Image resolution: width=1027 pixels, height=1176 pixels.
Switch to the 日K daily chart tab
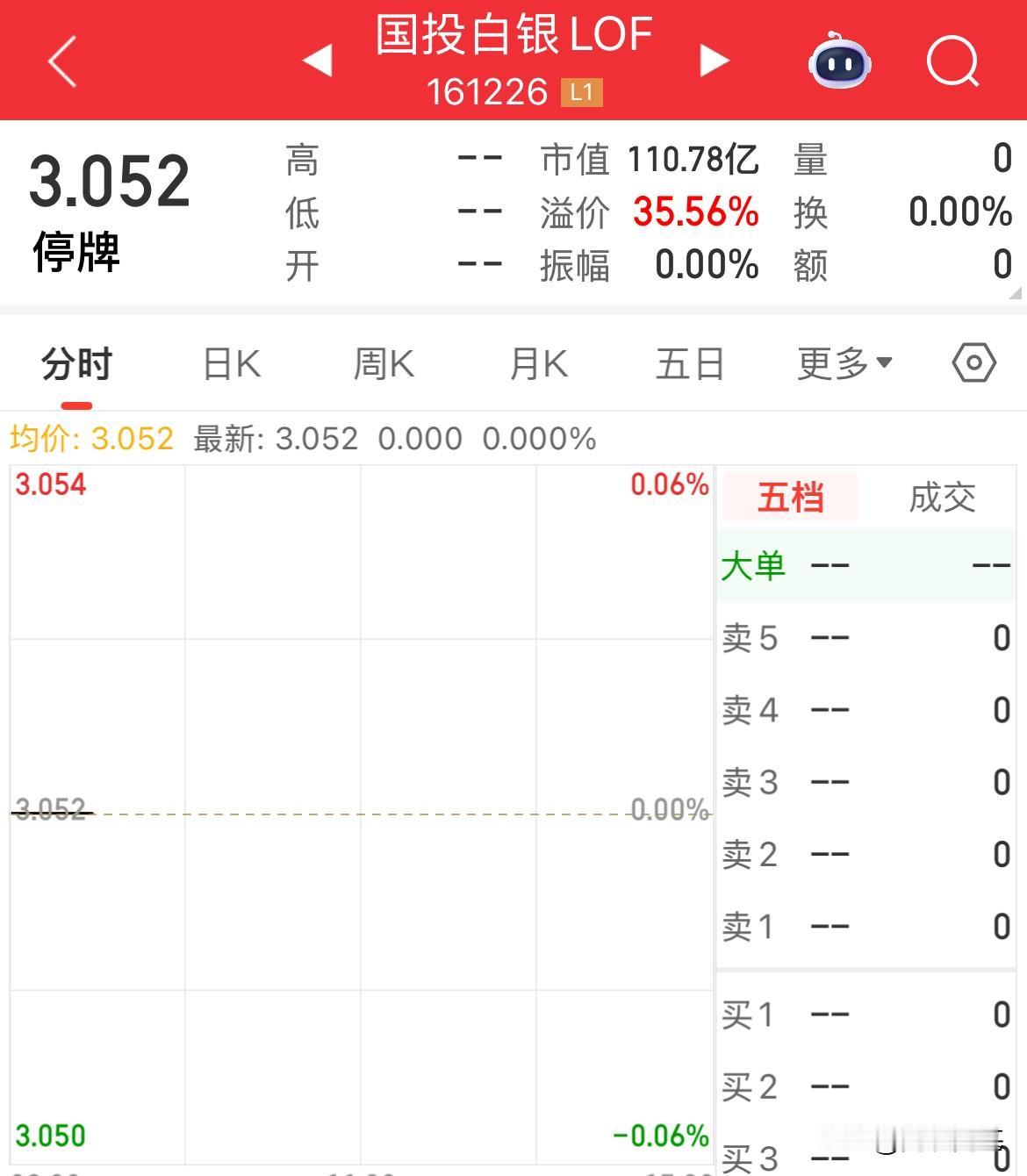point(230,362)
